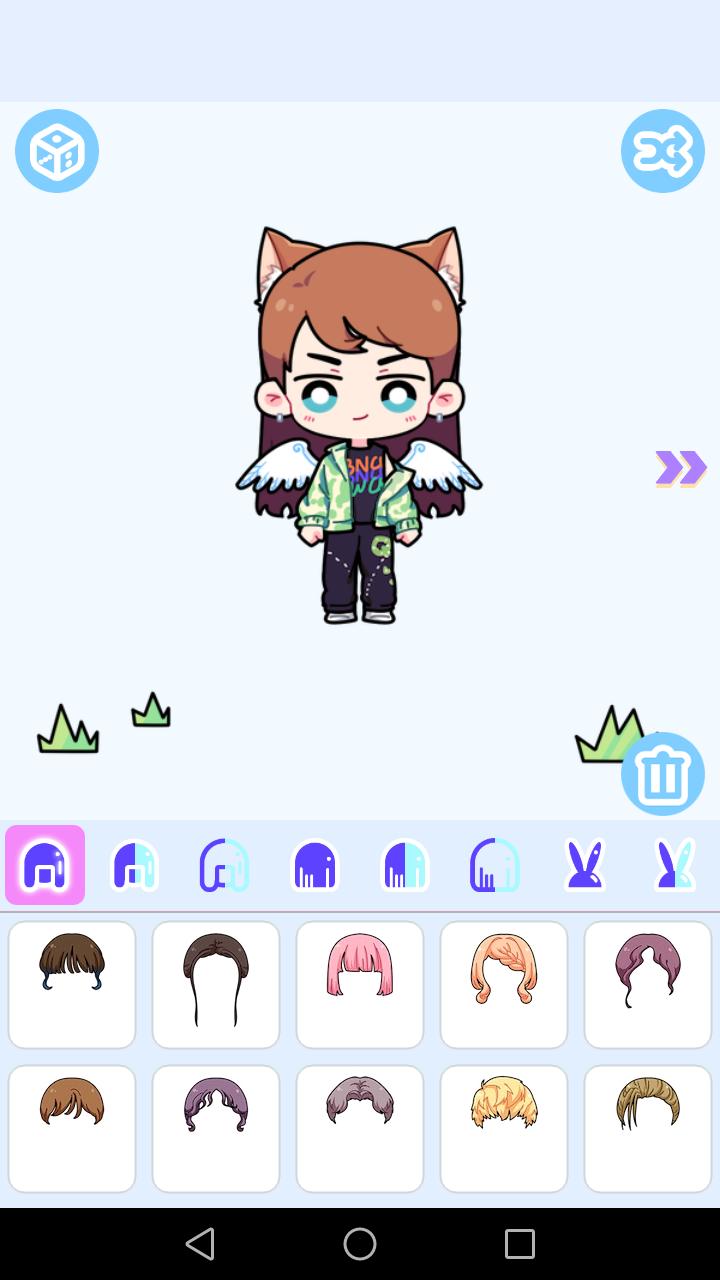Pick the mauve wavy hairstyle in first row
The height and width of the screenshot is (1280, 720).
648,985
